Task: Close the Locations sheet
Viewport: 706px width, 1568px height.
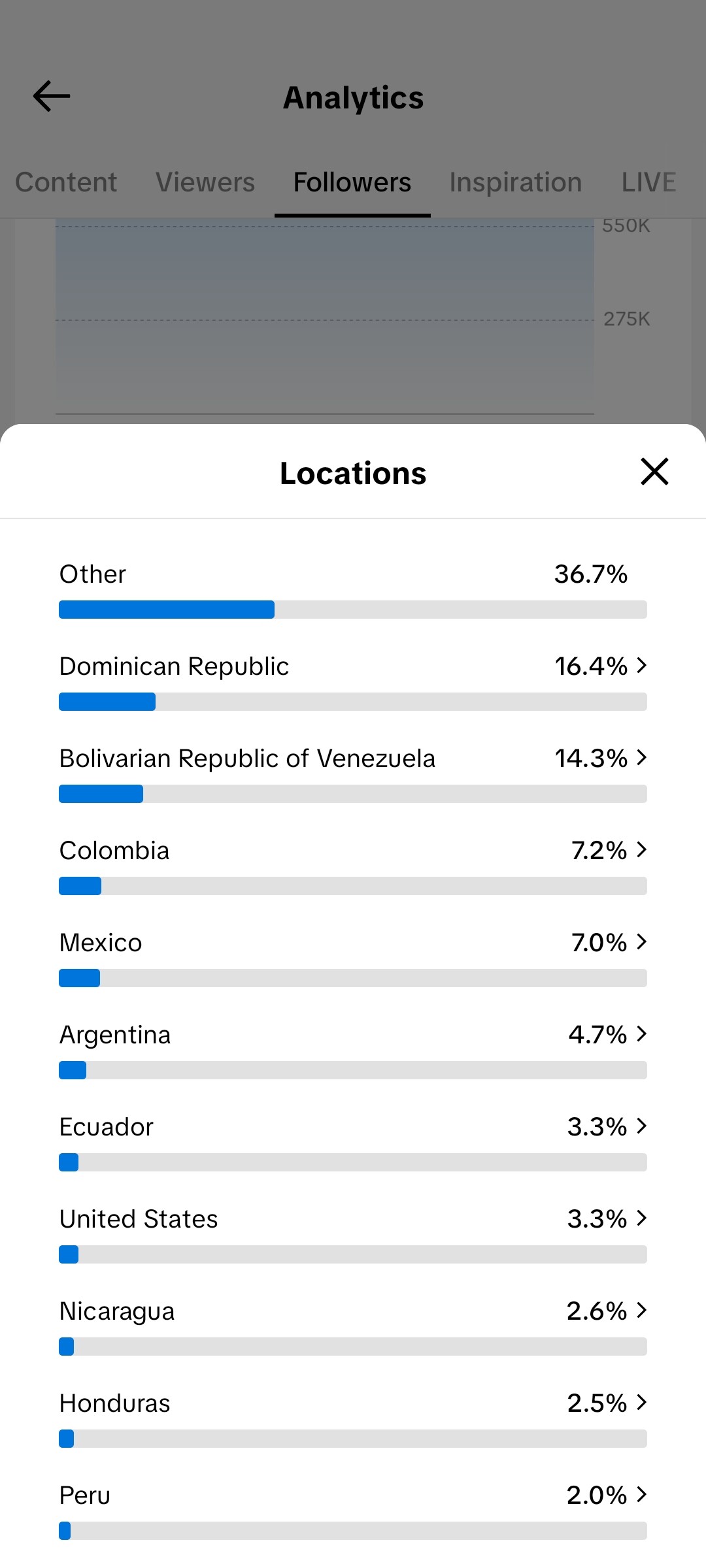Action: pyautogui.click(x=654, y=472)
